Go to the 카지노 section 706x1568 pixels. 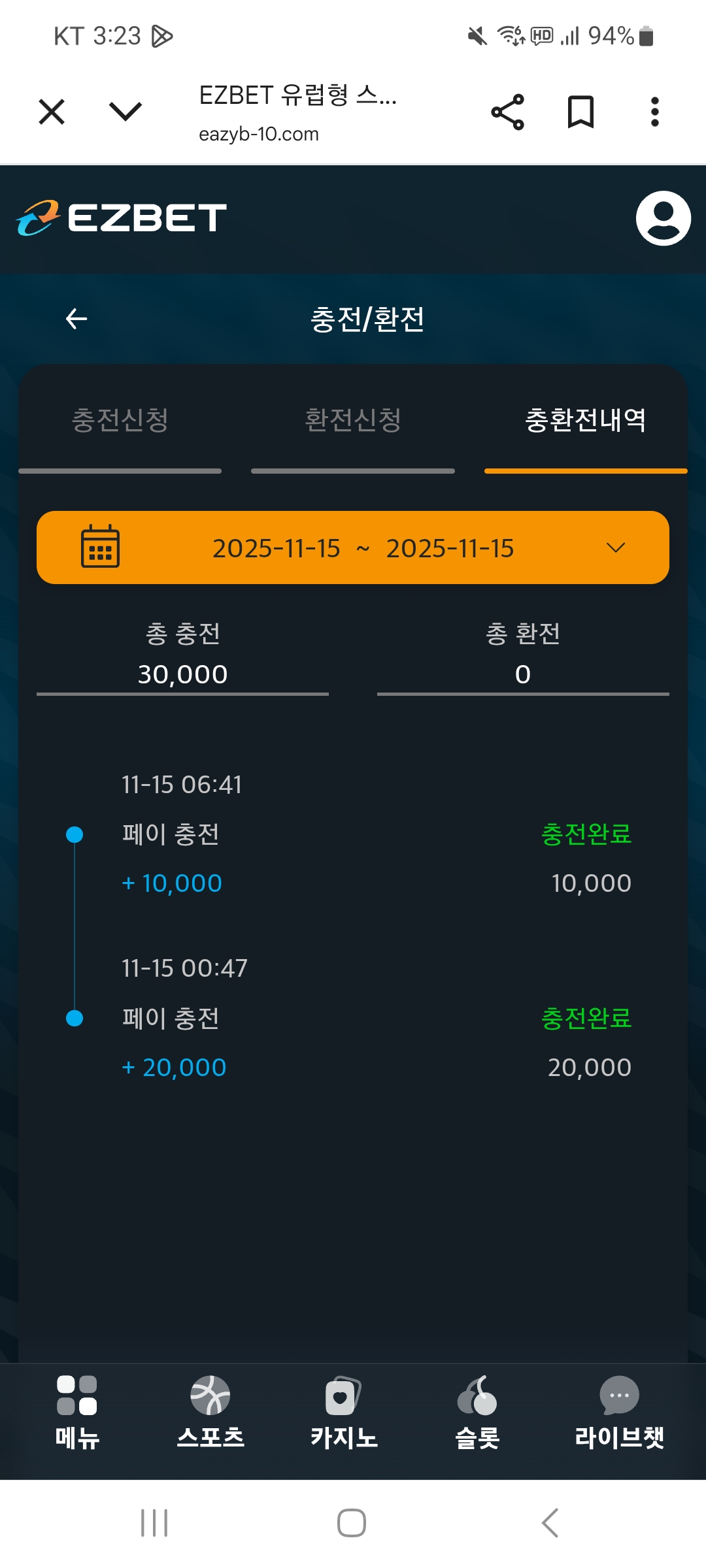point(344,1413)
